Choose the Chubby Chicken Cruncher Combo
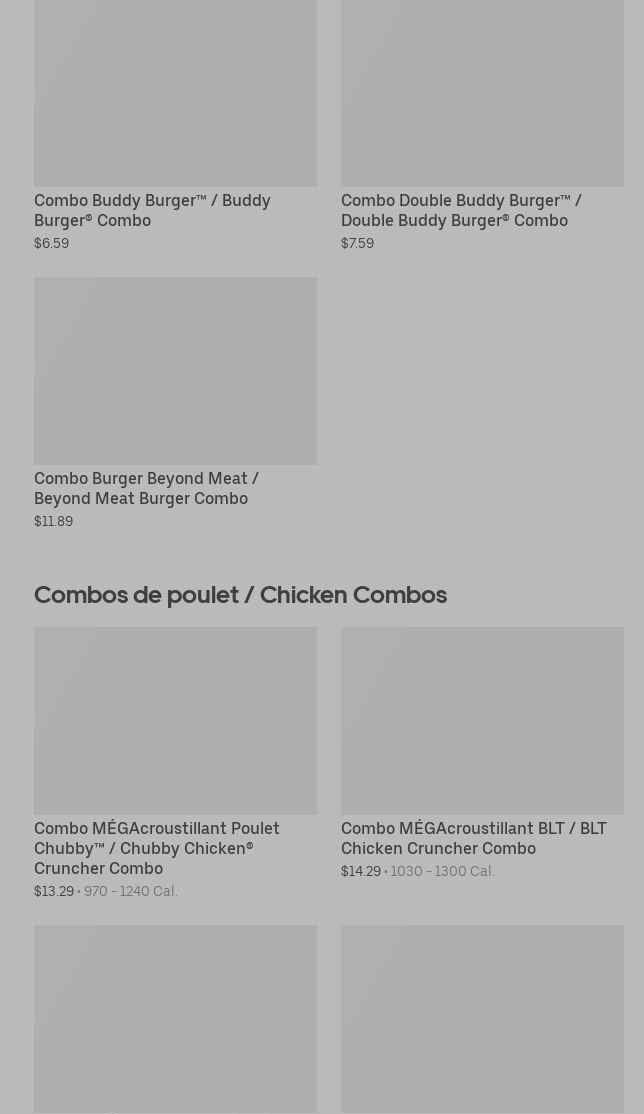 pos(175,760)
